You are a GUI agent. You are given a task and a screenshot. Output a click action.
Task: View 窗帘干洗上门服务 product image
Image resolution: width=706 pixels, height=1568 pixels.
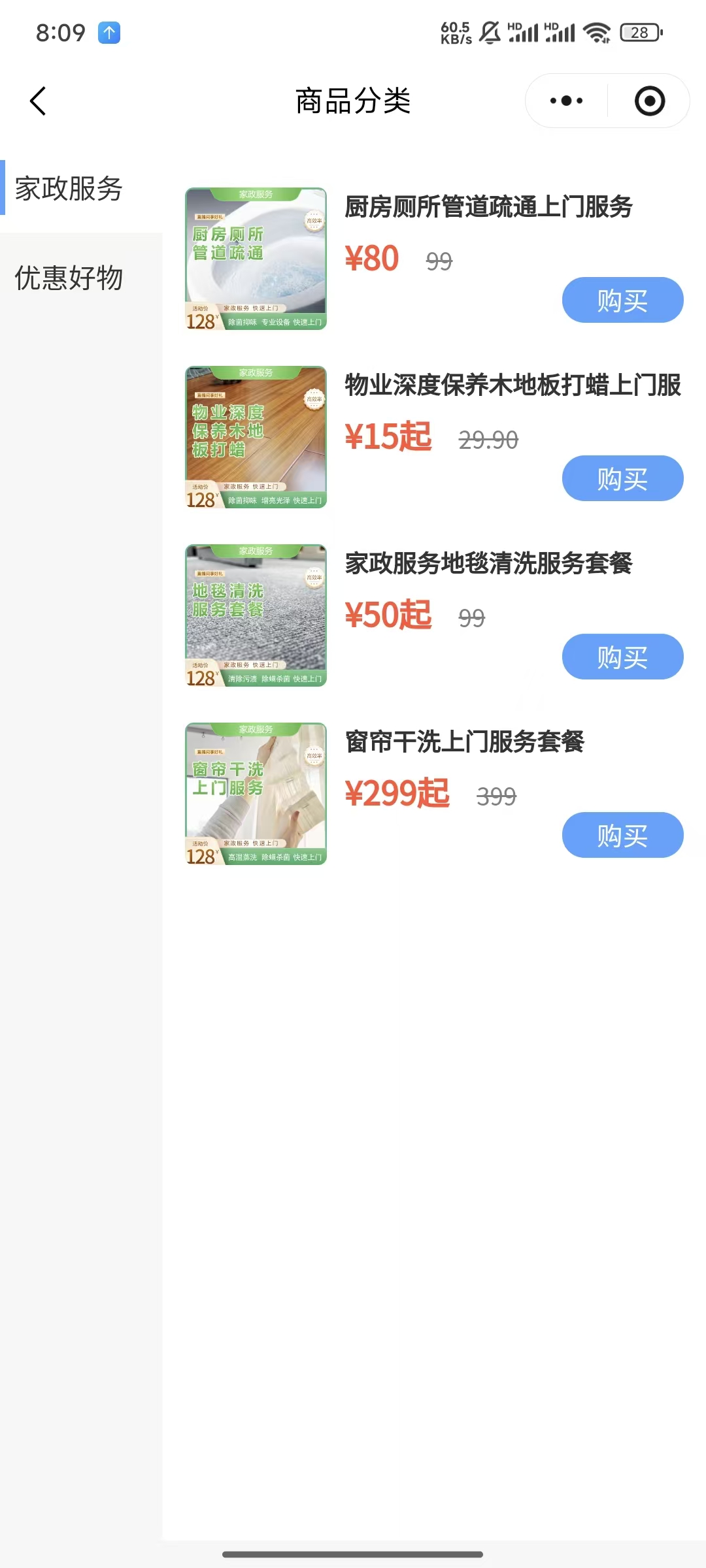point(256,794)
